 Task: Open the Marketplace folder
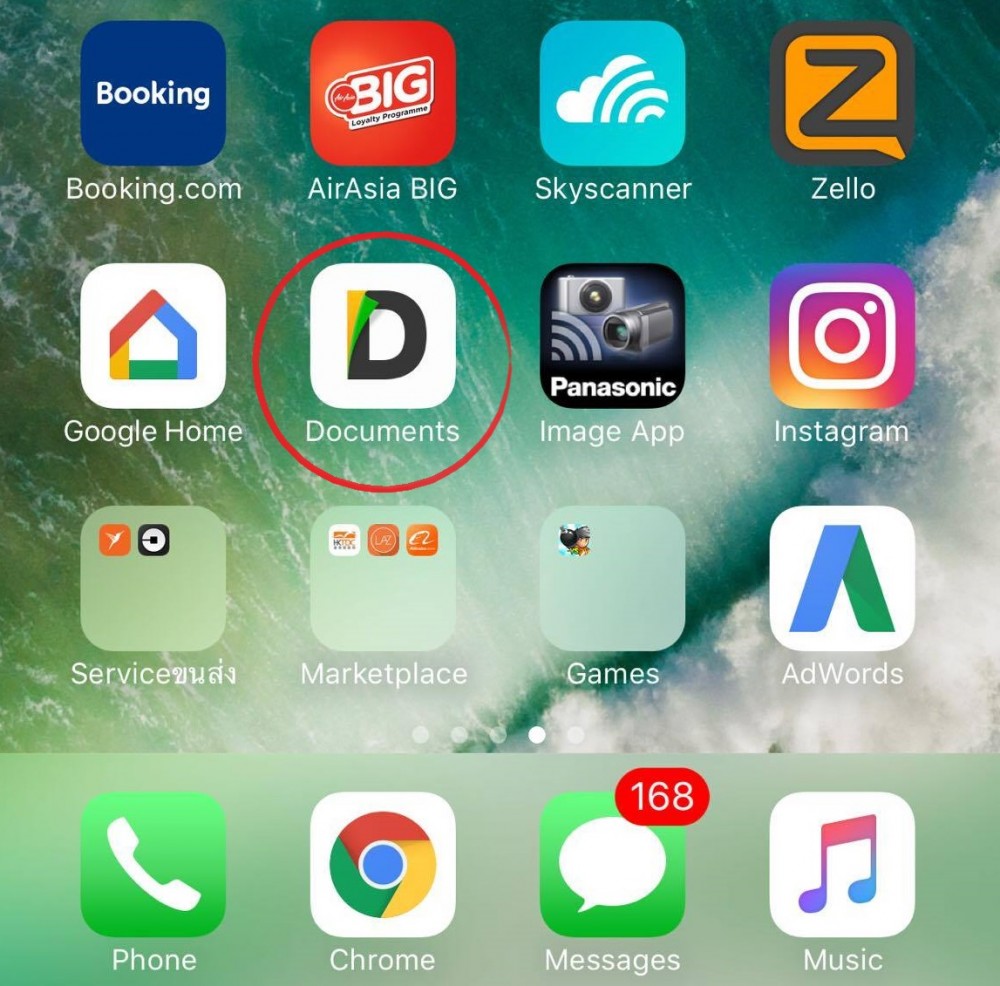coord(383,579)
